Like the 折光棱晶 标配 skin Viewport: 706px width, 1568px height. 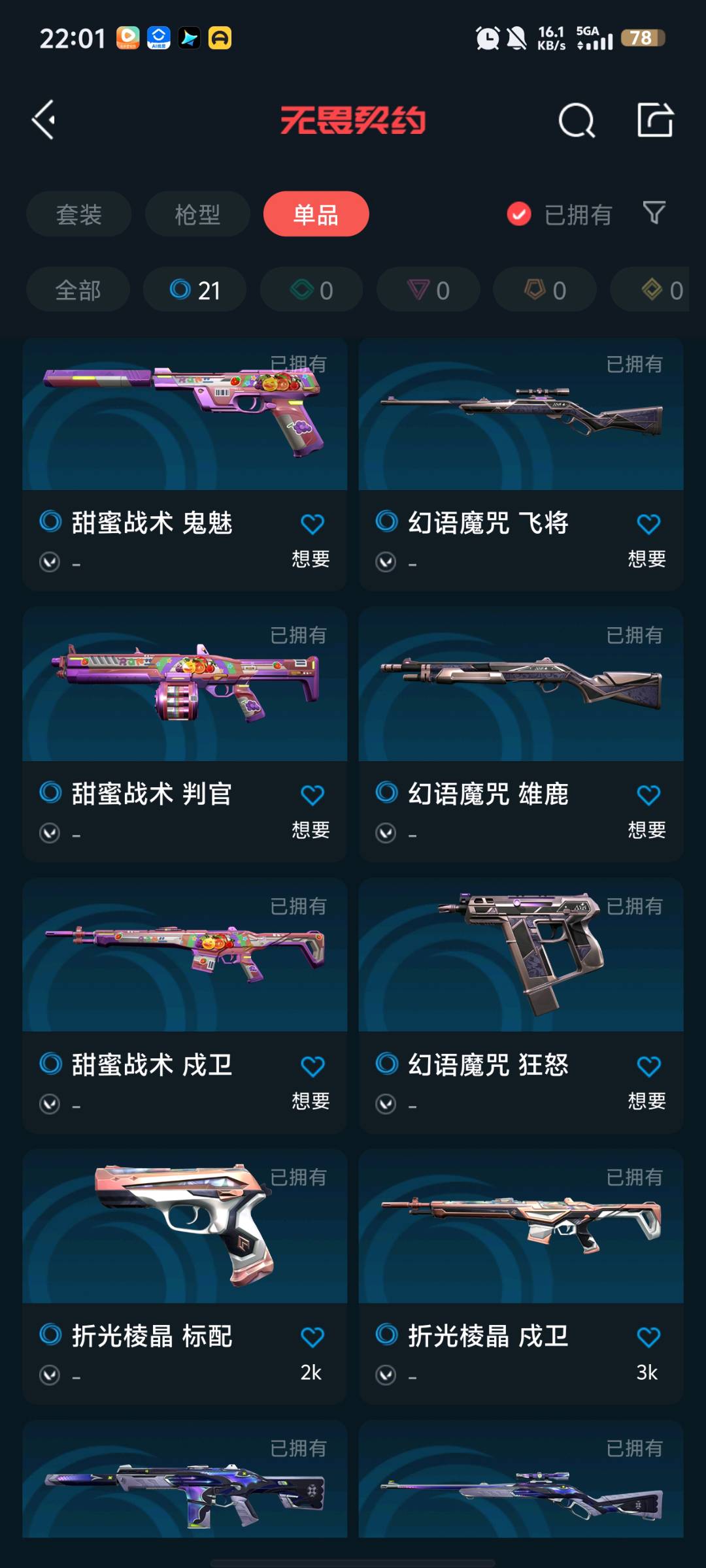(x=312, y=1337)
